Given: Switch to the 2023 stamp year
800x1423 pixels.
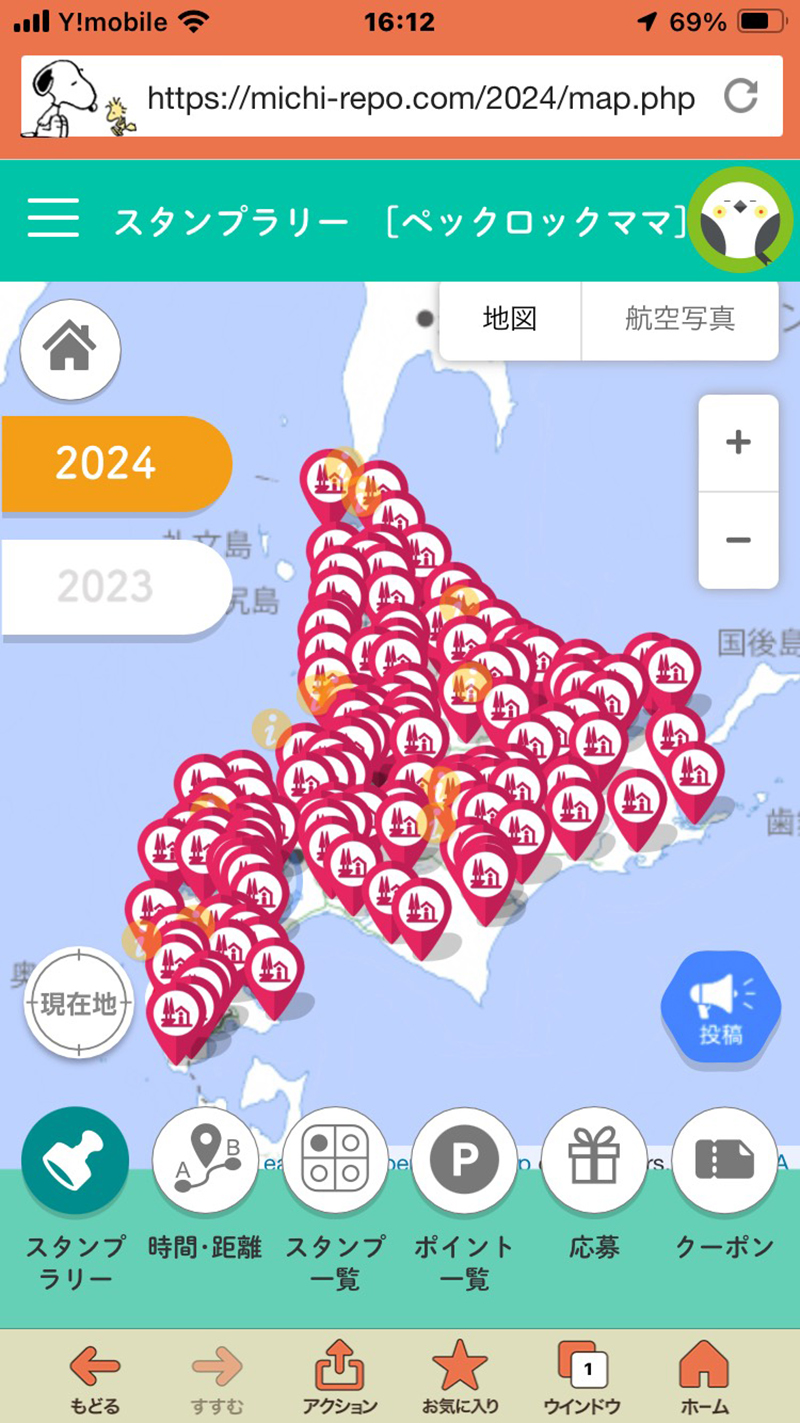Looking at the screenshot, I should (x=105, y=588).
